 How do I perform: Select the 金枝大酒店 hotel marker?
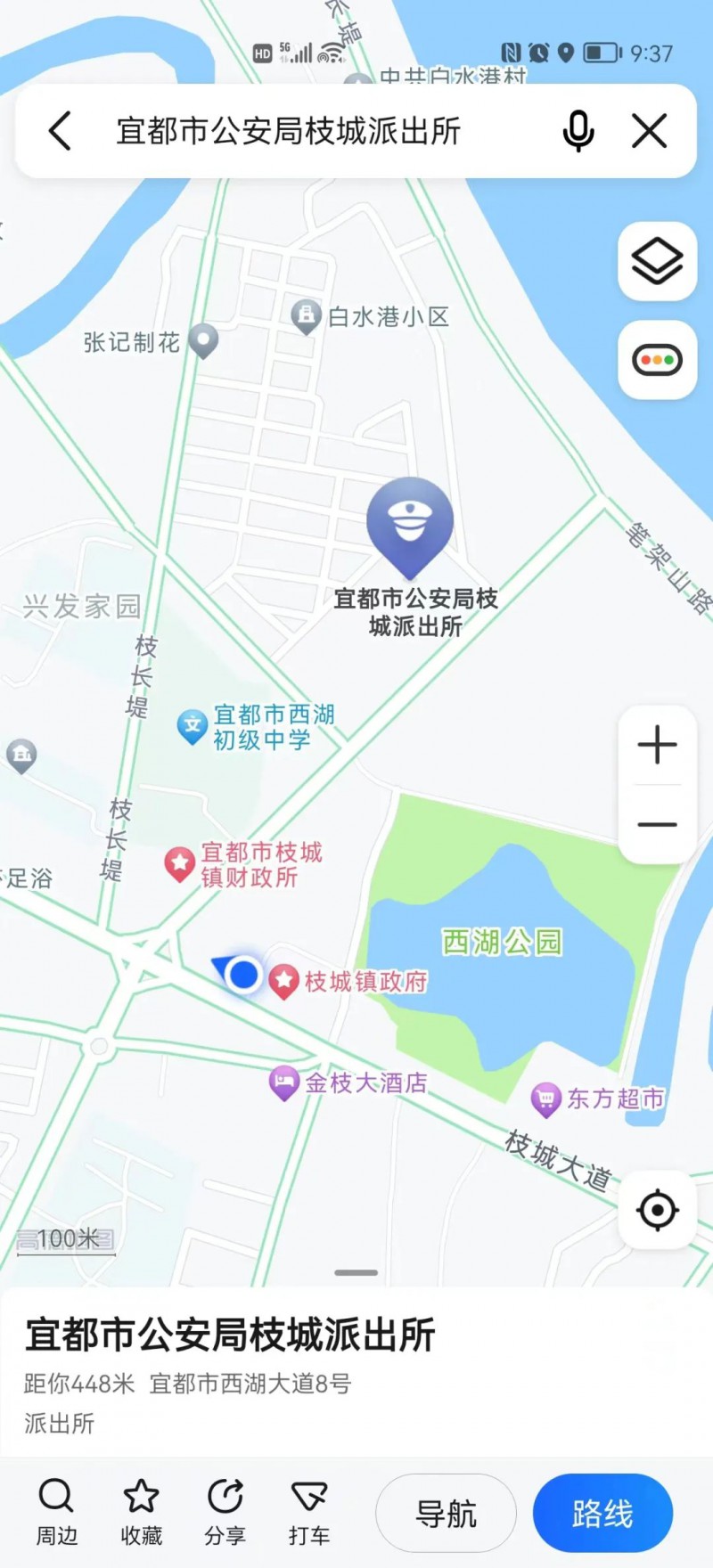(283, 1082)
